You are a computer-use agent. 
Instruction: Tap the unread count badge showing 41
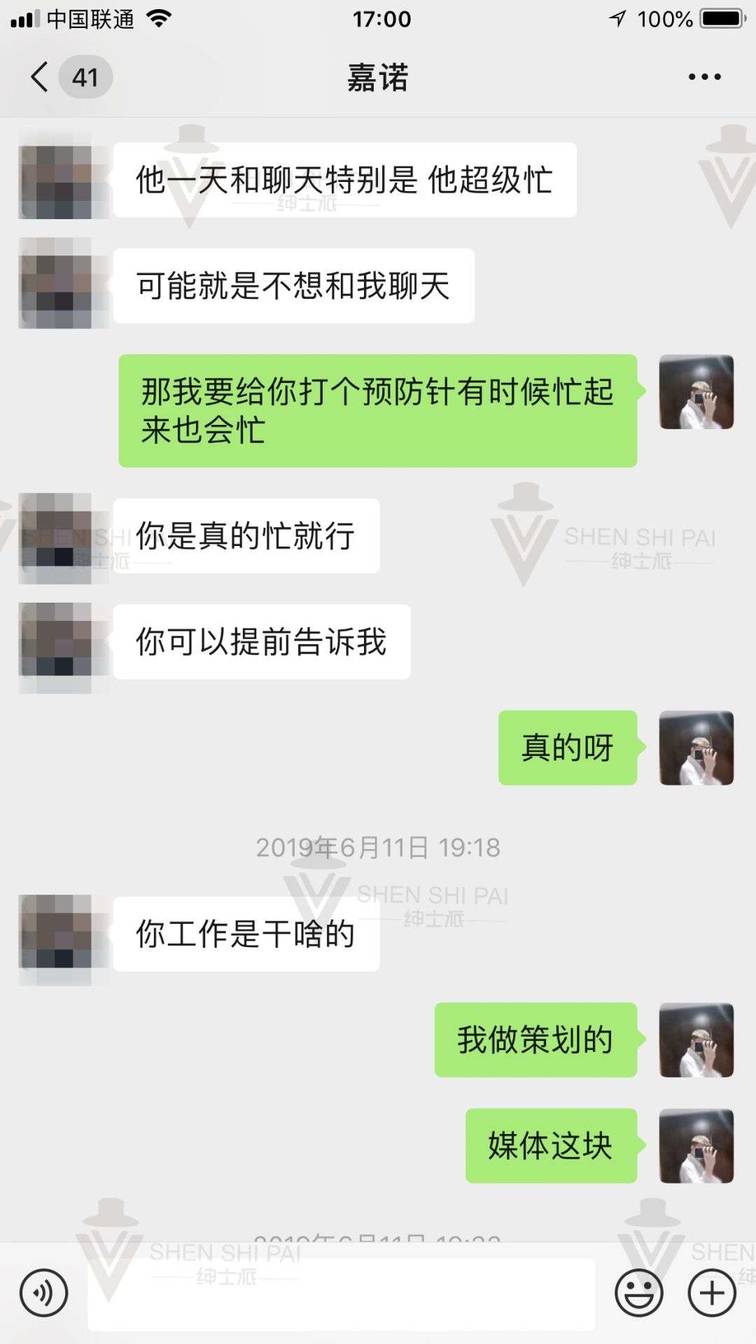coord(85,76)
